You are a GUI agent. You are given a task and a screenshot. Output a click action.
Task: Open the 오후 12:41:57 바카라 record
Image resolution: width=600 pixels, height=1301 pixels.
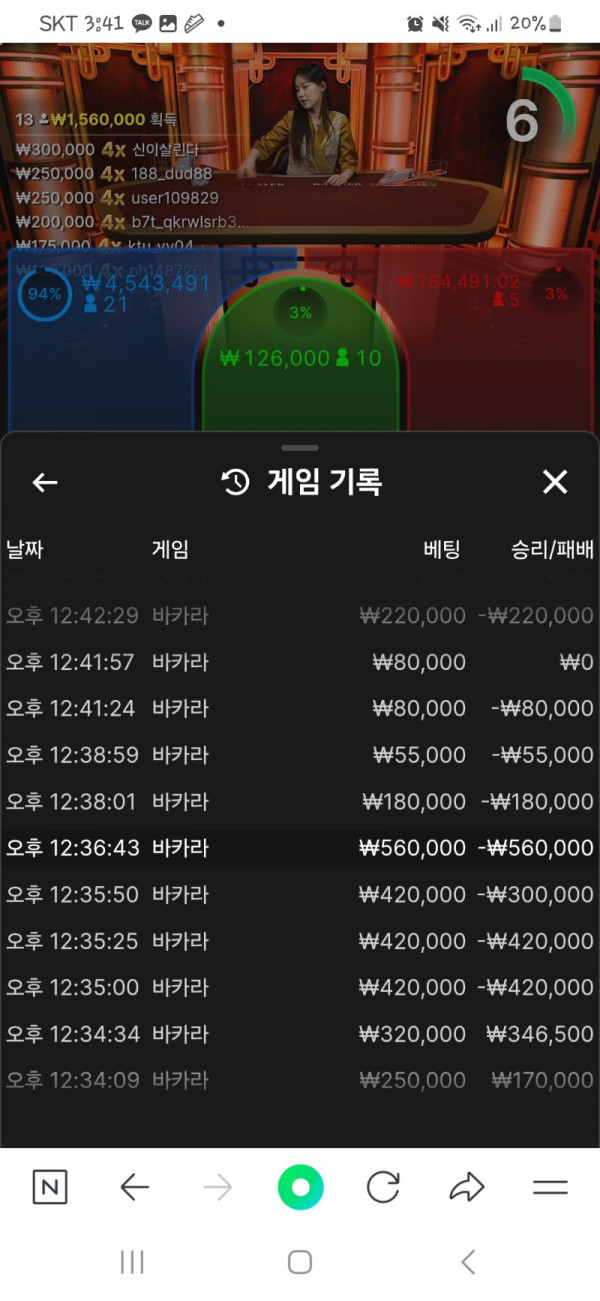coord(300,662)
